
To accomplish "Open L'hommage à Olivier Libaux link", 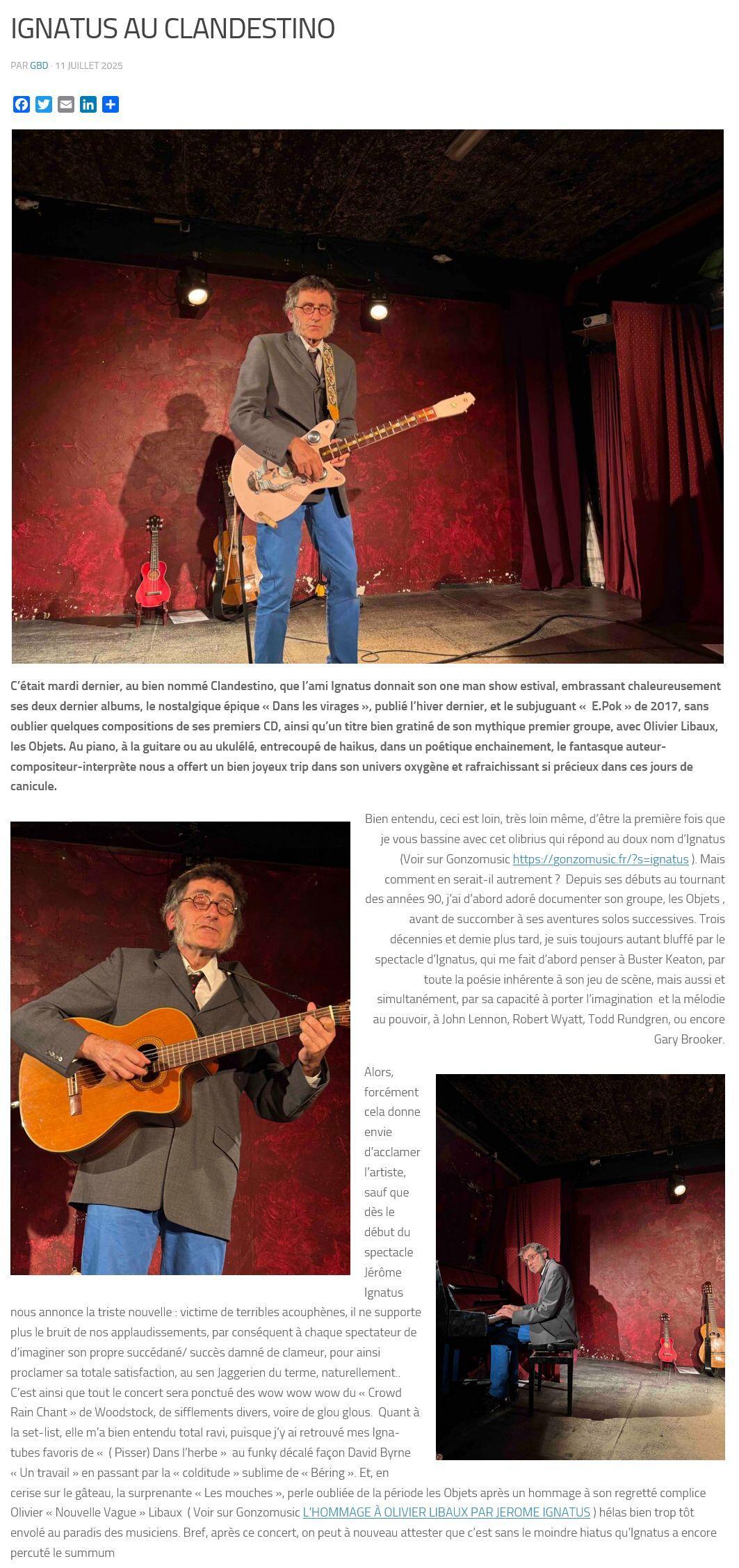I will pyautogui.click(x=446, y=1512).
